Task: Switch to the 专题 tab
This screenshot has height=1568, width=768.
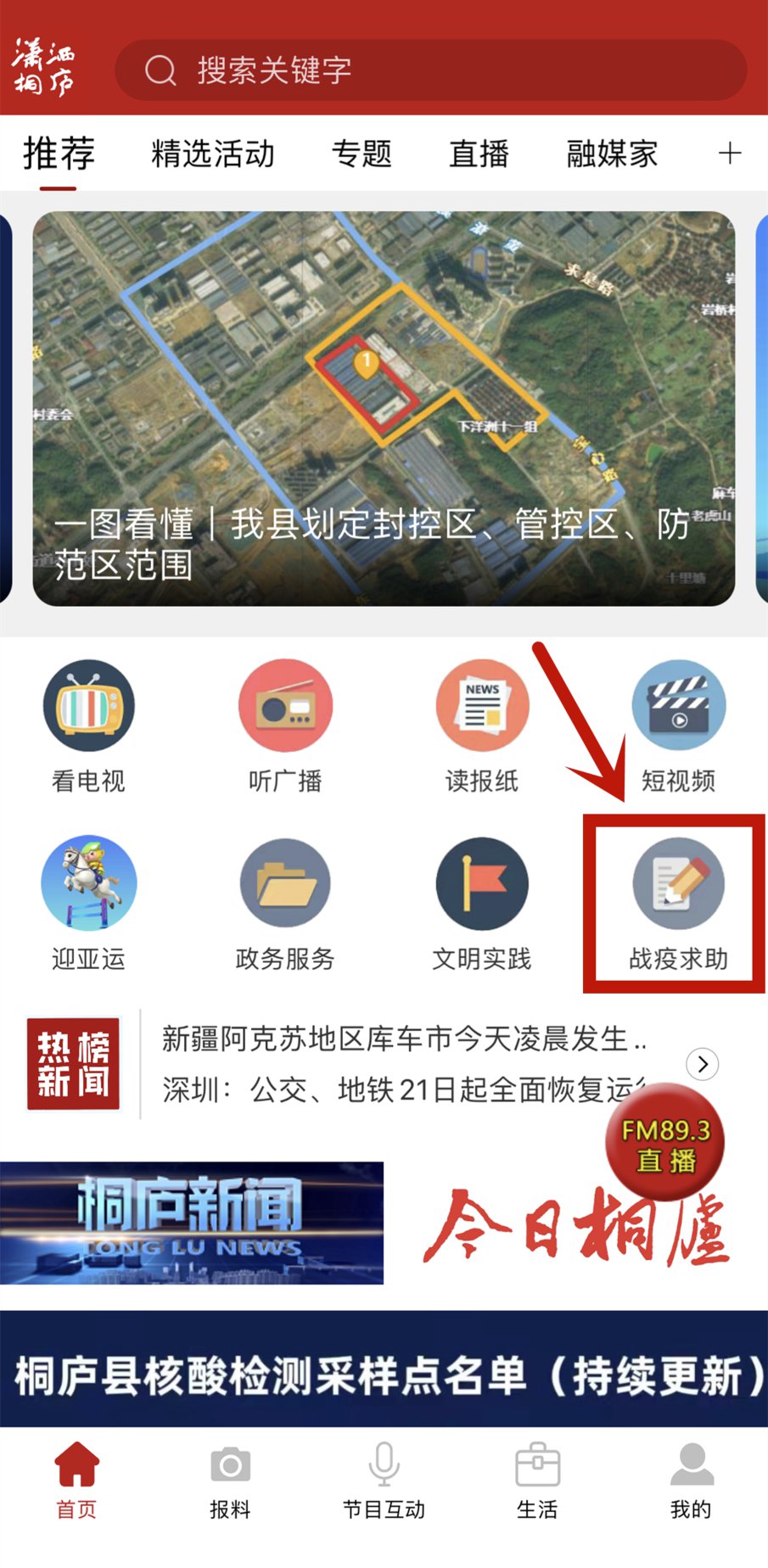Action: point(362,154)
